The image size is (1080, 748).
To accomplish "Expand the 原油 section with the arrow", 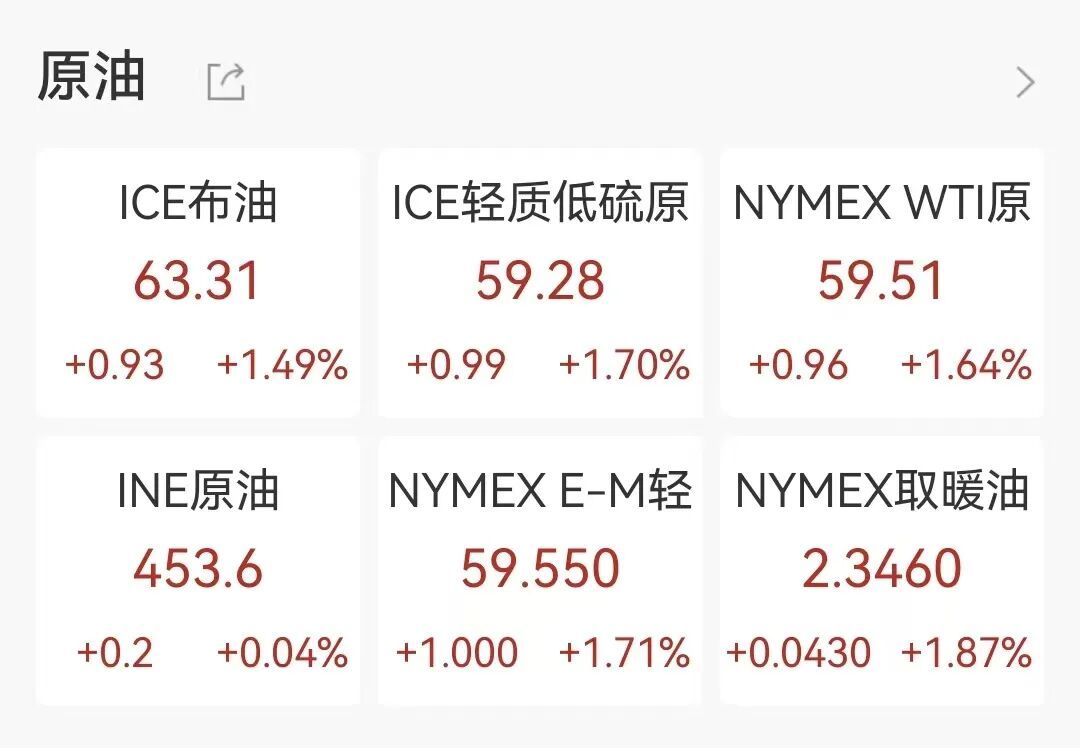I will point(1024,82).
